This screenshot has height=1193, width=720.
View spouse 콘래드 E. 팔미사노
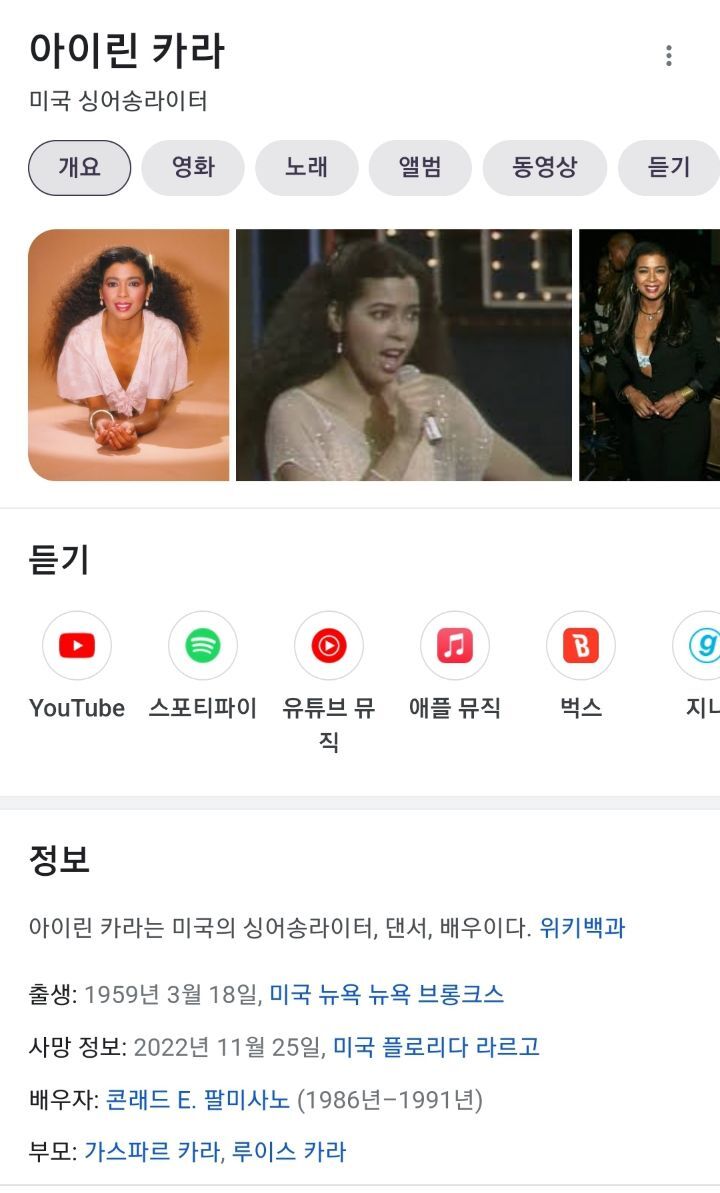pyautogui.click(x=198, y=1100)
